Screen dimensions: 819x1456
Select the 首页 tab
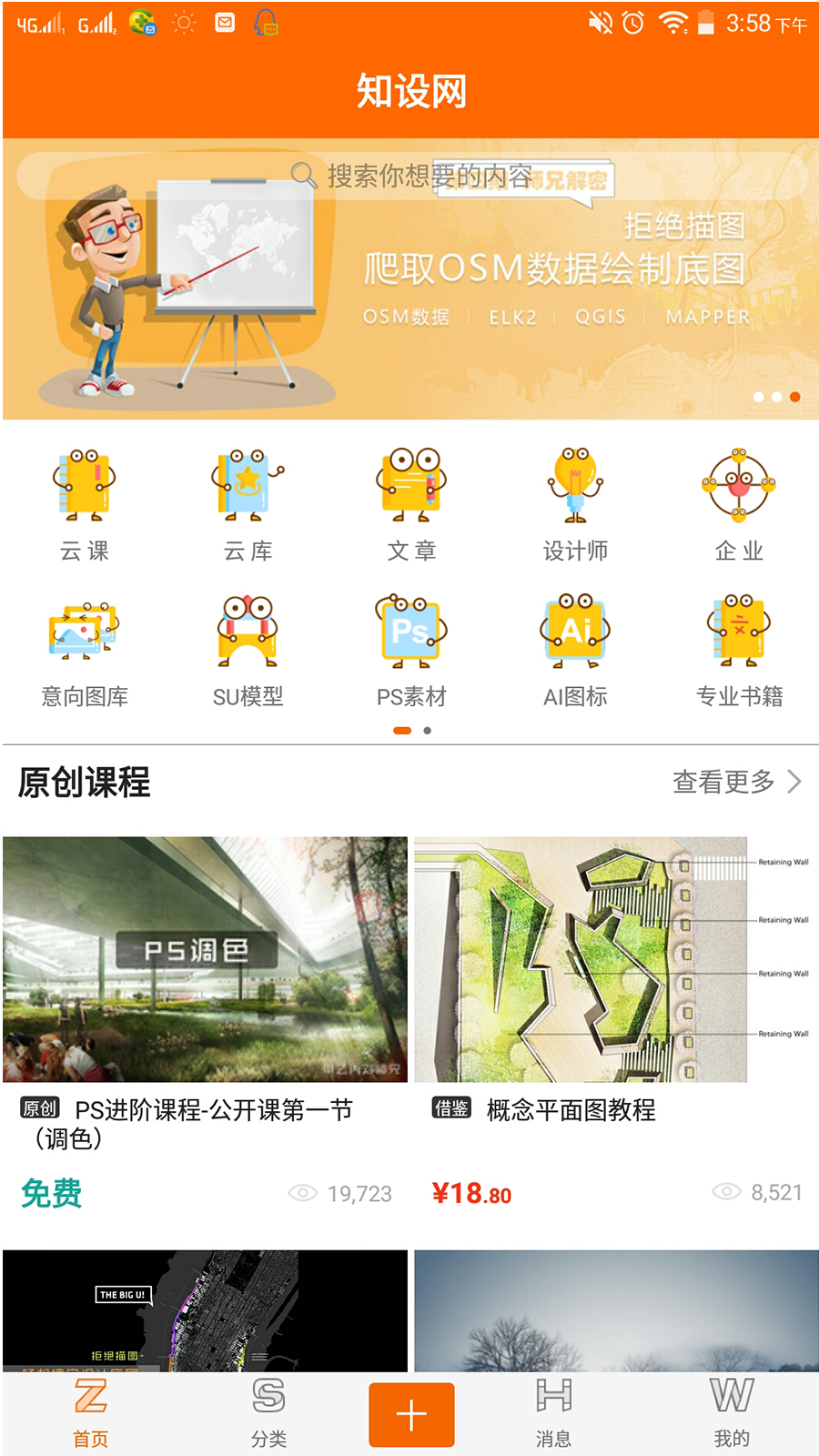tap(91, 1412)
